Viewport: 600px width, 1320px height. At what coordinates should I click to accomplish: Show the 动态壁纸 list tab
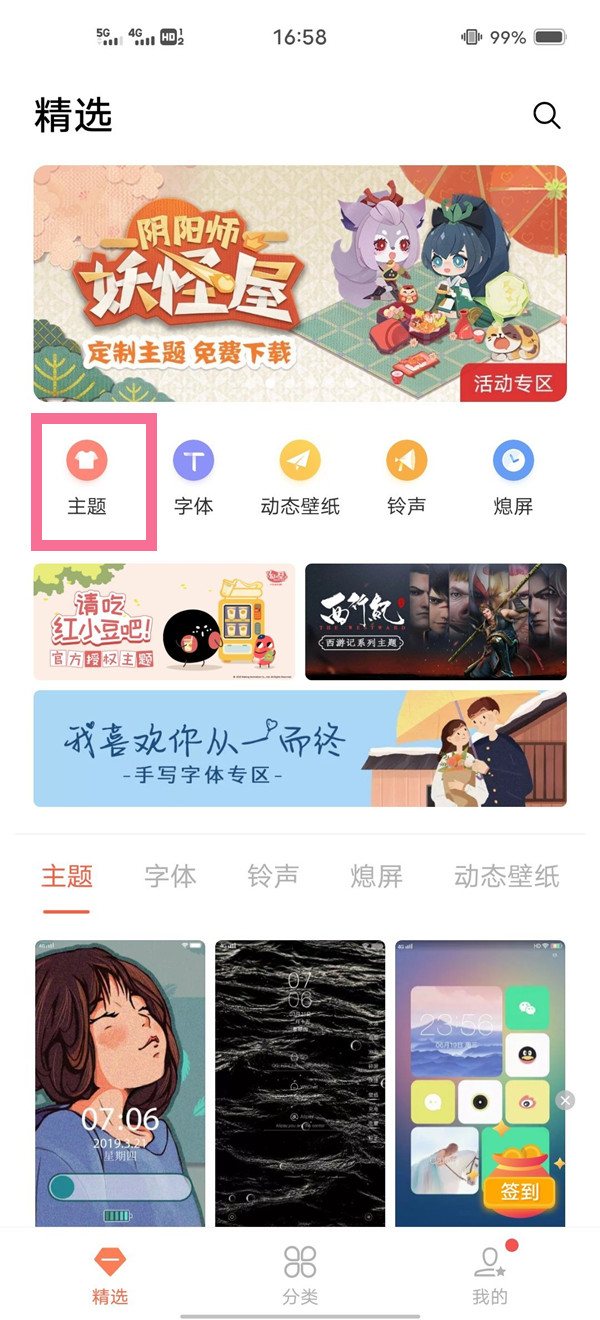pos(506,877)
